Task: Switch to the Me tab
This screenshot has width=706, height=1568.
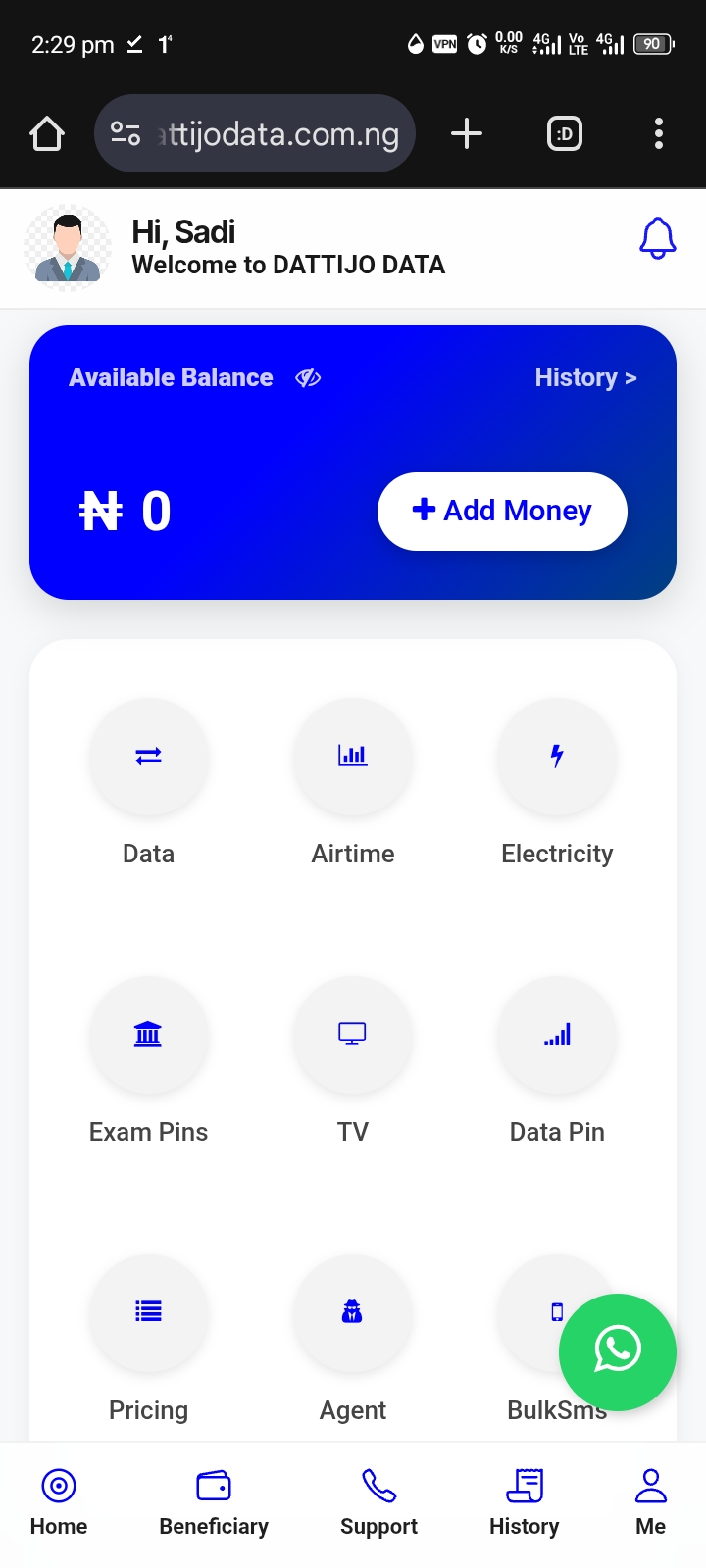Action: (x=650, y=1499)
